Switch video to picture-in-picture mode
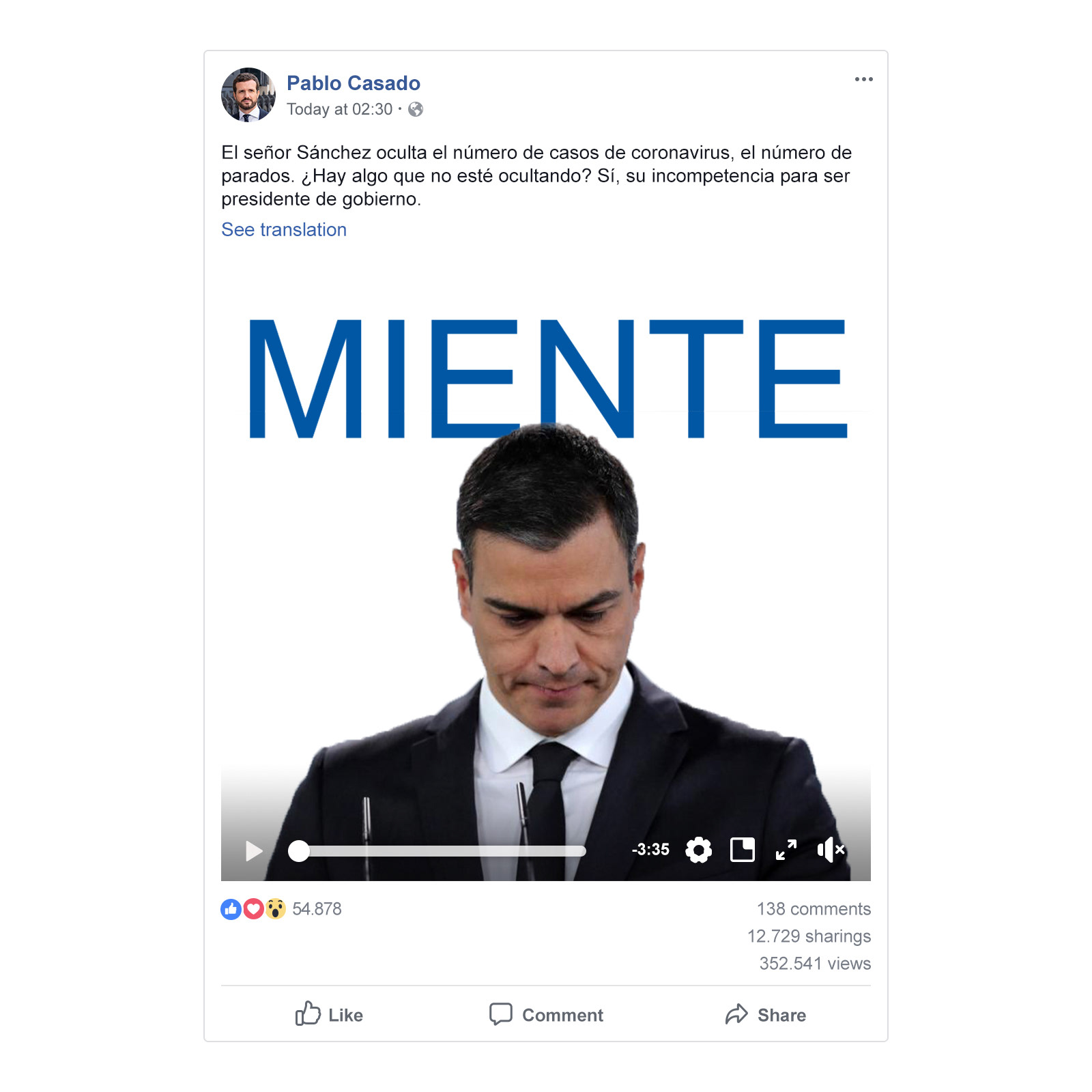1092x1092 pixels. click(742, 850)
